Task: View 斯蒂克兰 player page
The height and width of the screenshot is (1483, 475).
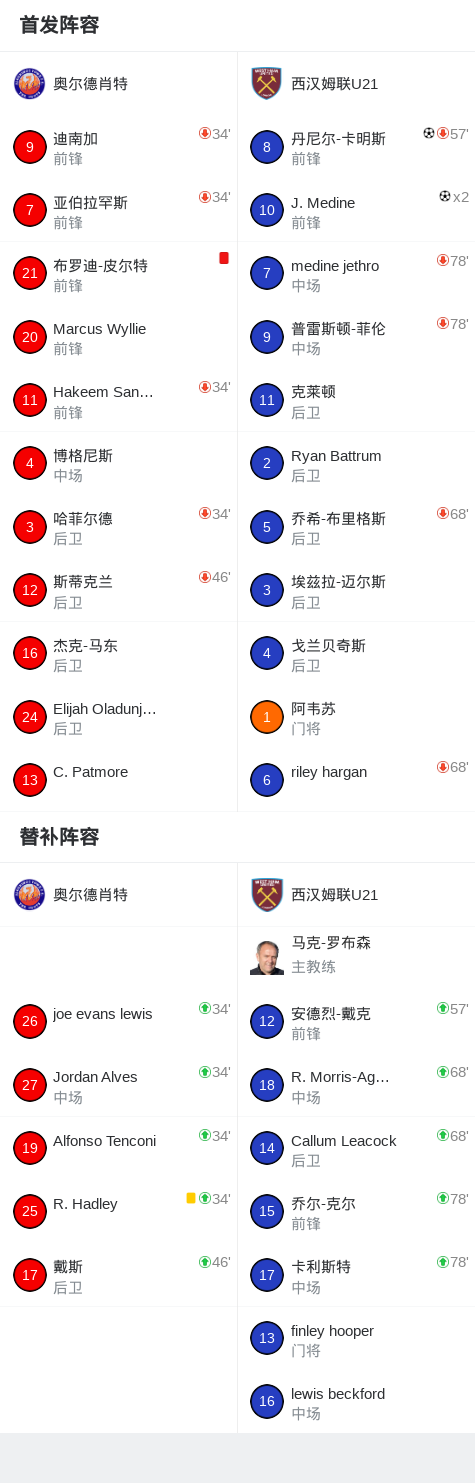Action: (118, 590)
